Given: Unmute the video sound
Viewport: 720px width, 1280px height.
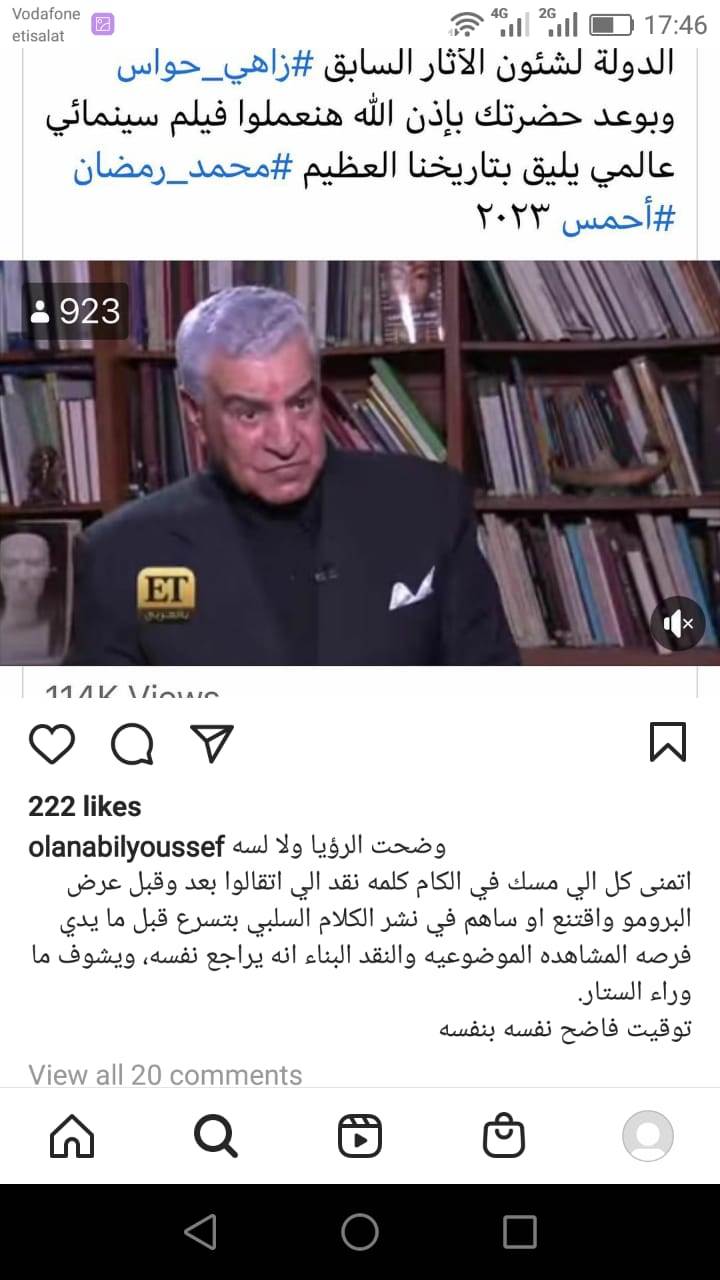Looking at the screenshot, I should coord(678,625).
